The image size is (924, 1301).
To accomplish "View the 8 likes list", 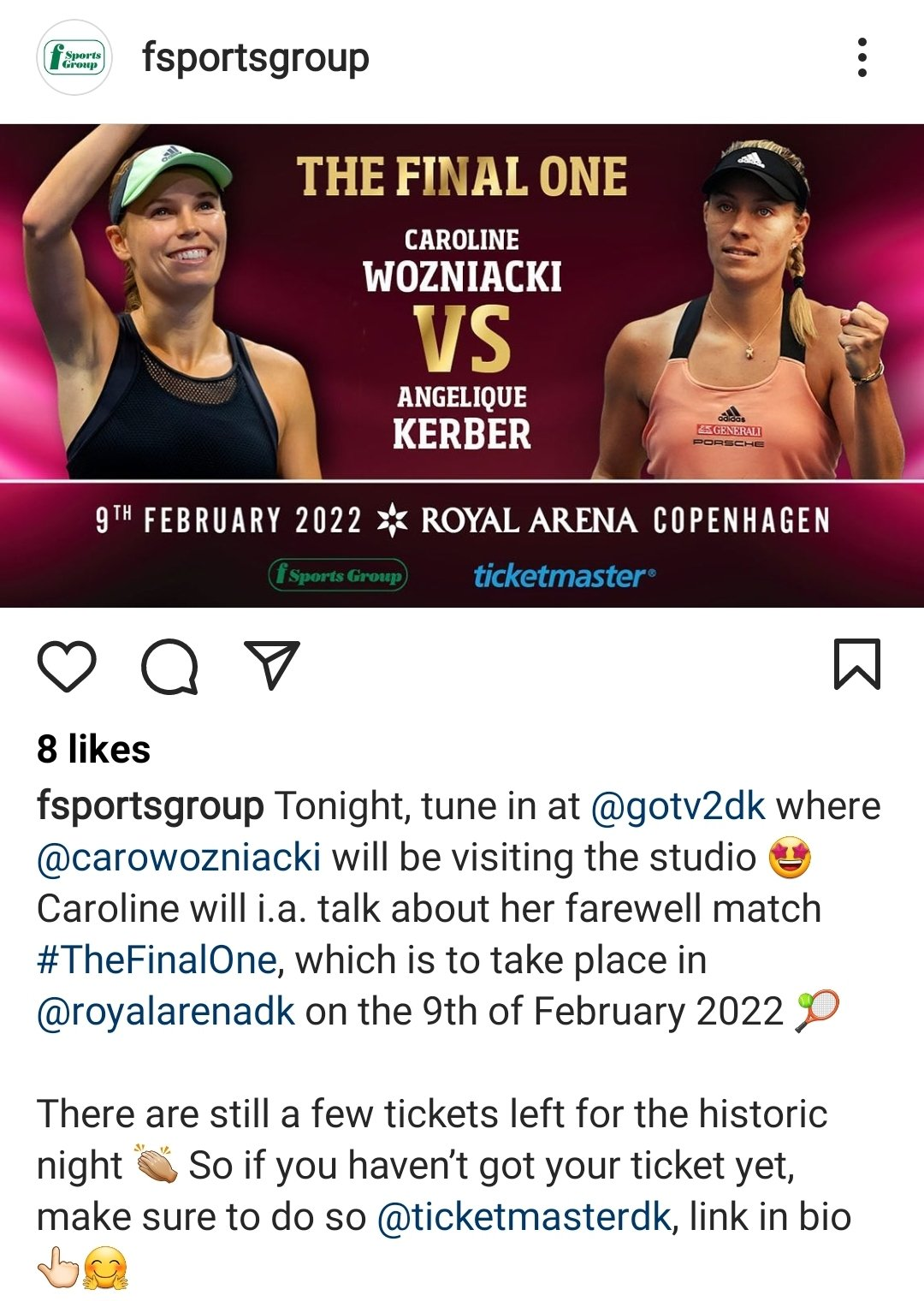I will point(94,750).
